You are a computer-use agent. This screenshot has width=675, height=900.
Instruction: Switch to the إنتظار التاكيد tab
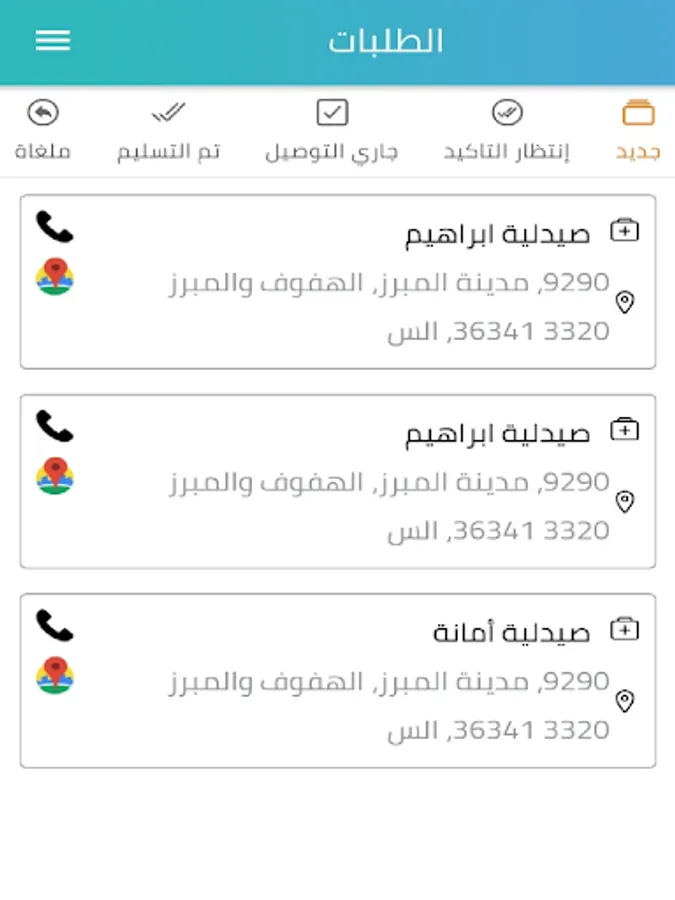507,130
